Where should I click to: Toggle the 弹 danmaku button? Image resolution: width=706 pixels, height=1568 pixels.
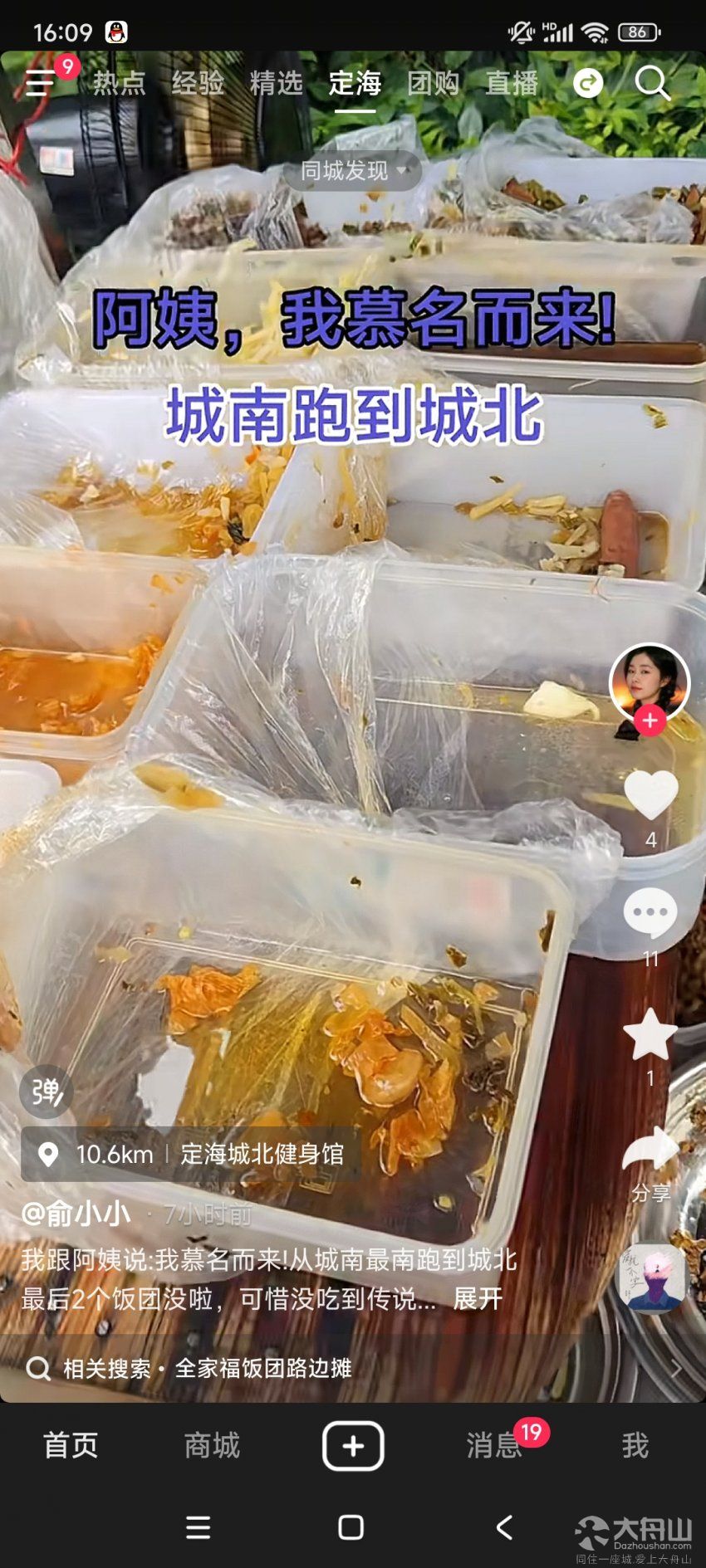pyautogui.click(x=47, y=1092)
